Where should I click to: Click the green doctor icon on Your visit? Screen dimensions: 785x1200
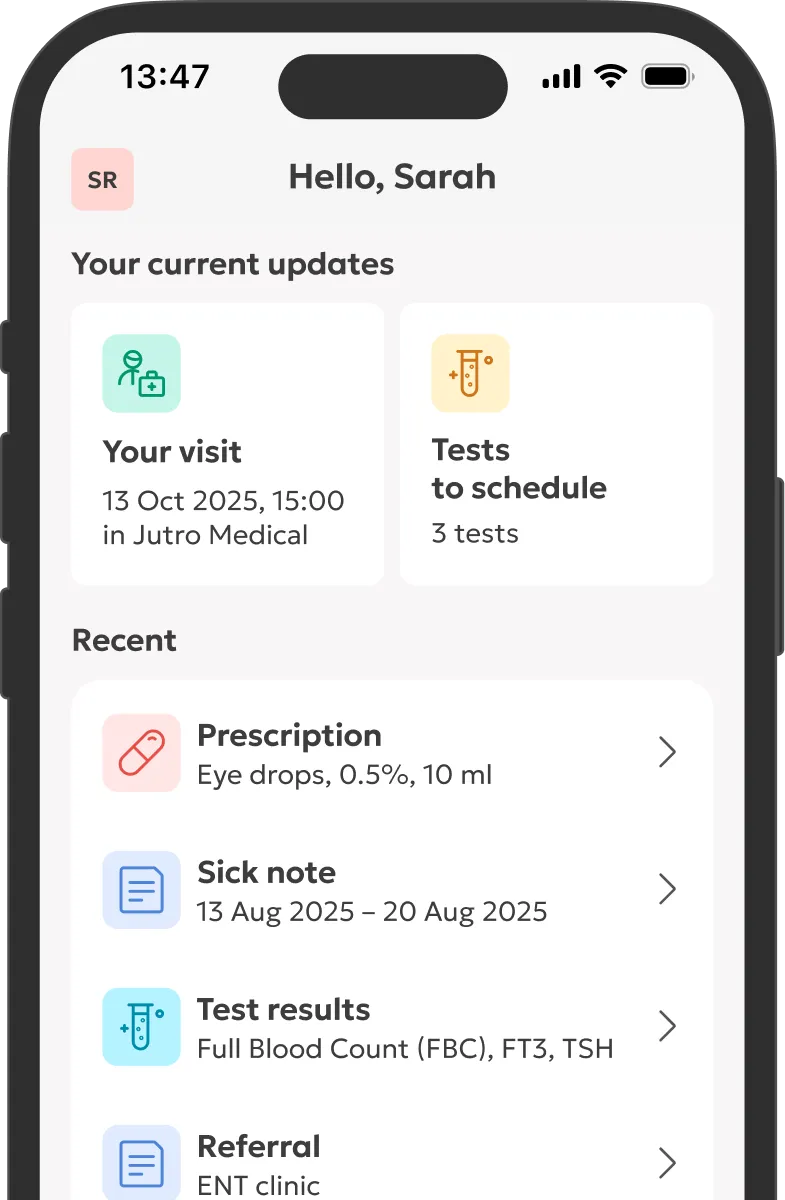pyautogui.click(x=141, y=373)
